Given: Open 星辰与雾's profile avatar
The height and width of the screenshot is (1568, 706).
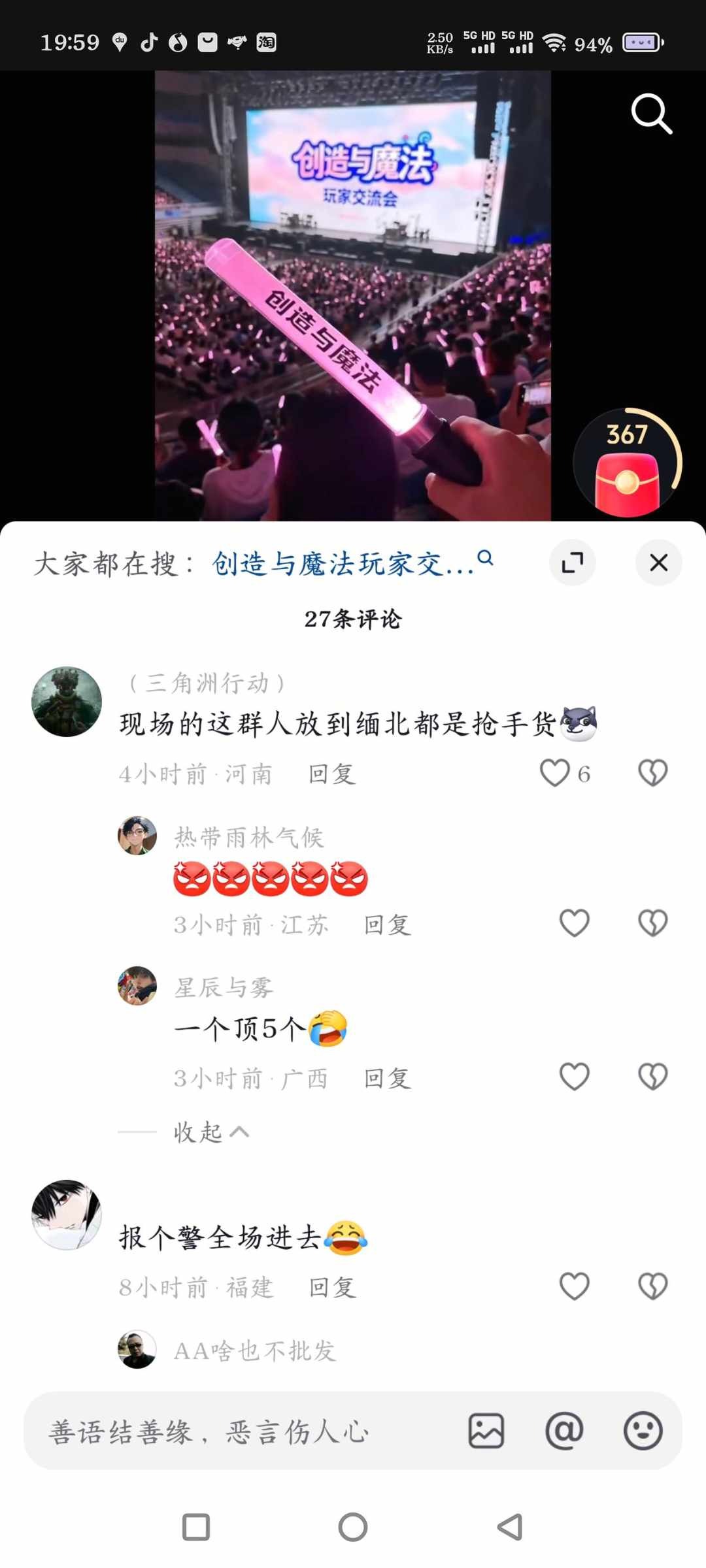Looking at the screenshot, I should [x=137, y=986].
